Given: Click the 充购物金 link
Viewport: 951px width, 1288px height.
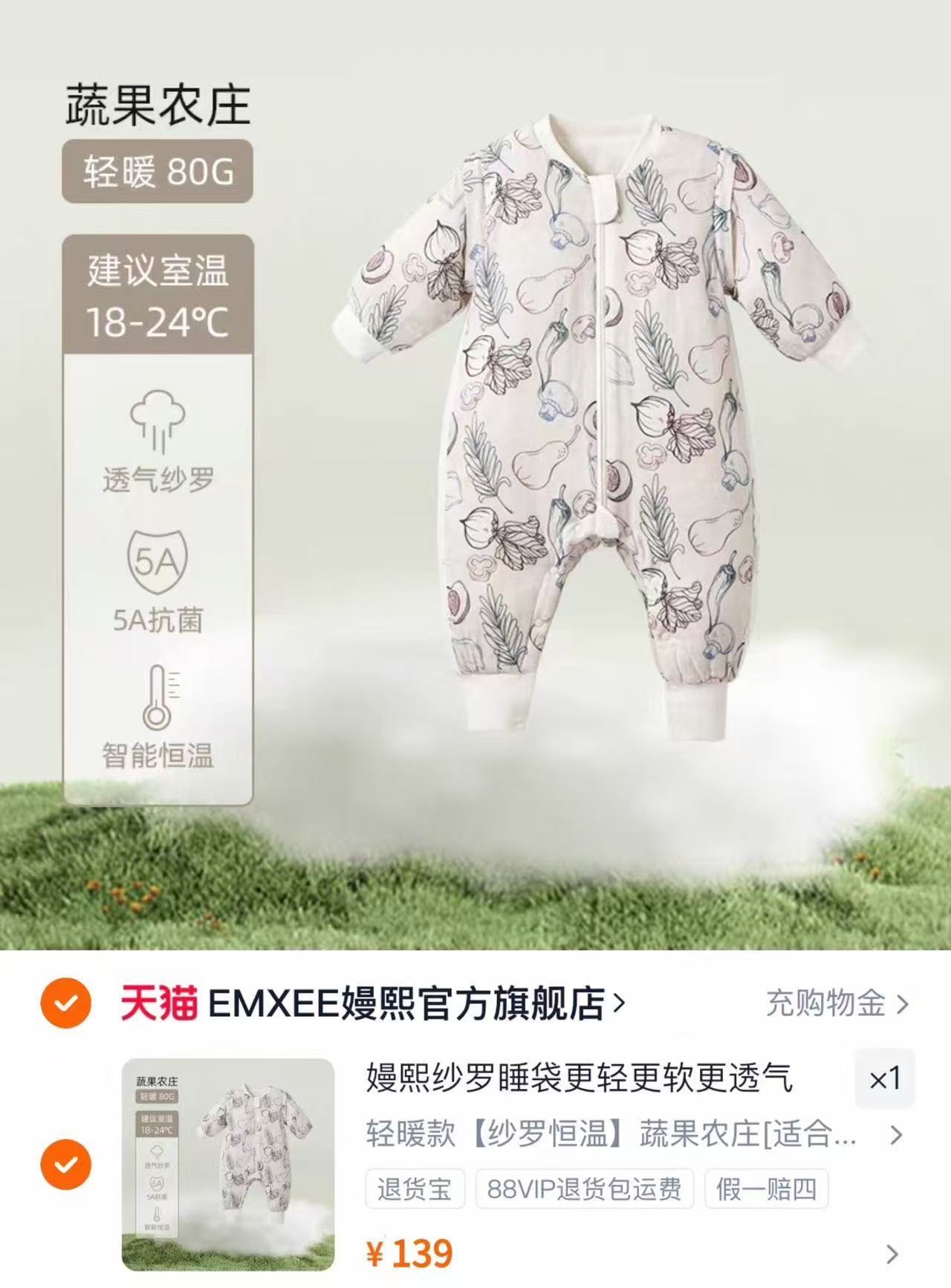Looking at the screenshot, I should pyautogui.click(x=825, y=1000).
